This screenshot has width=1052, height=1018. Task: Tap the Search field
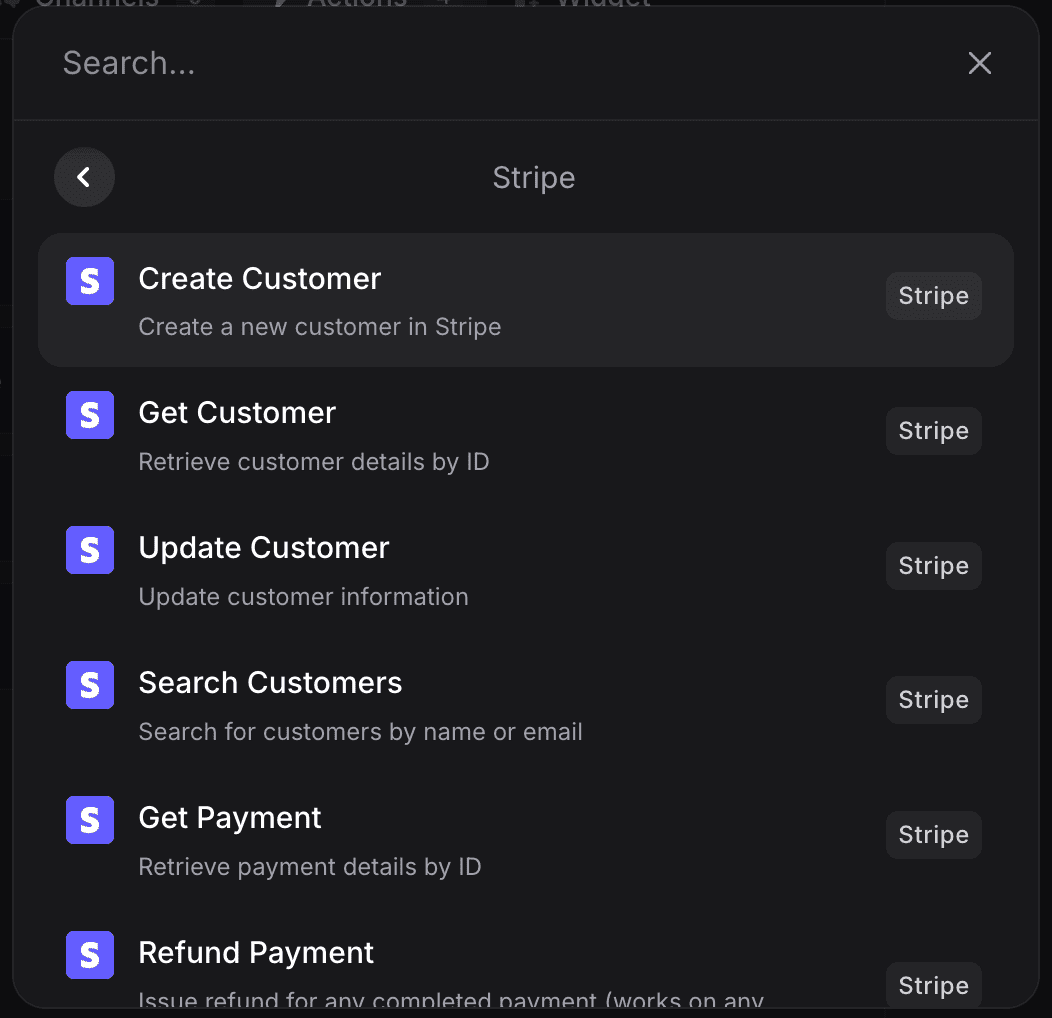tap(480, 64)
